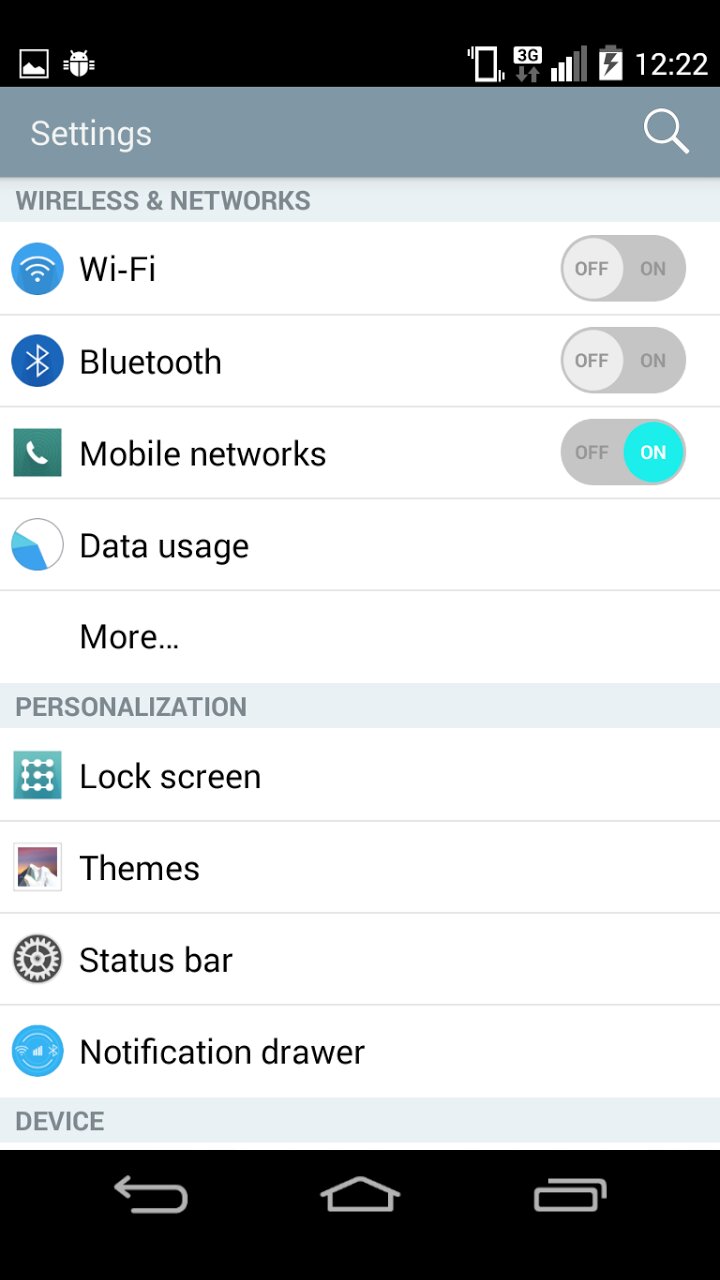Enable the Bluetooth toggle

[623, 361]
